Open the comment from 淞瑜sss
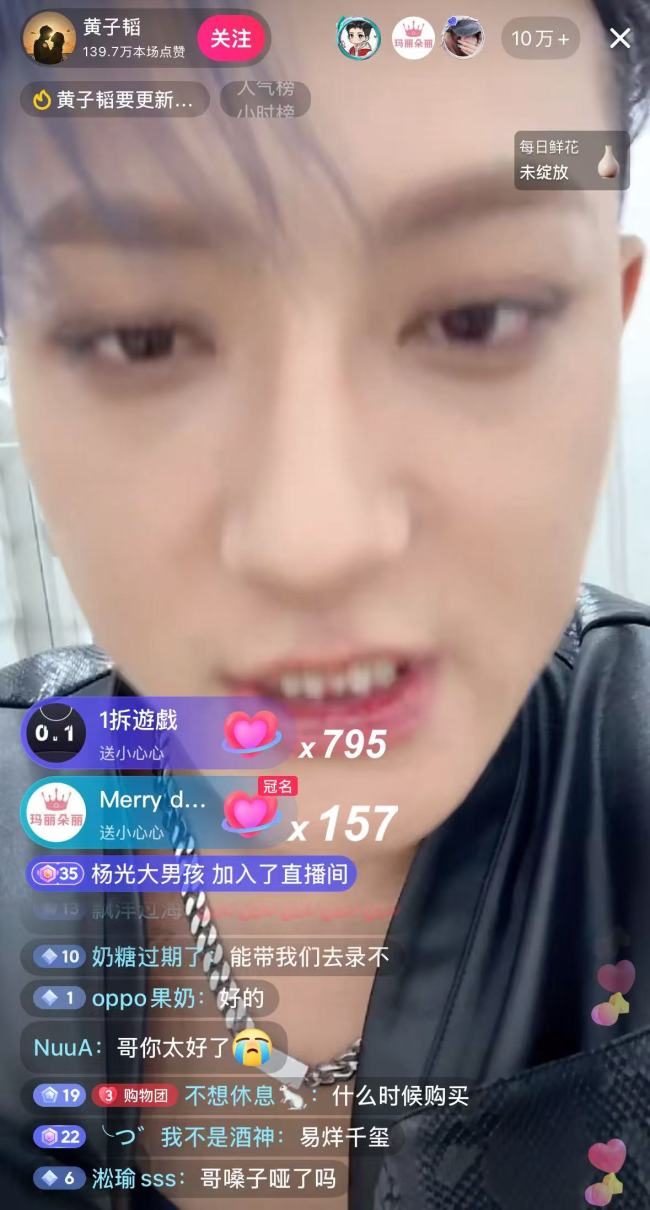Image resolution: width=650 pixels, height=1210 pixels. [185, 1178]
